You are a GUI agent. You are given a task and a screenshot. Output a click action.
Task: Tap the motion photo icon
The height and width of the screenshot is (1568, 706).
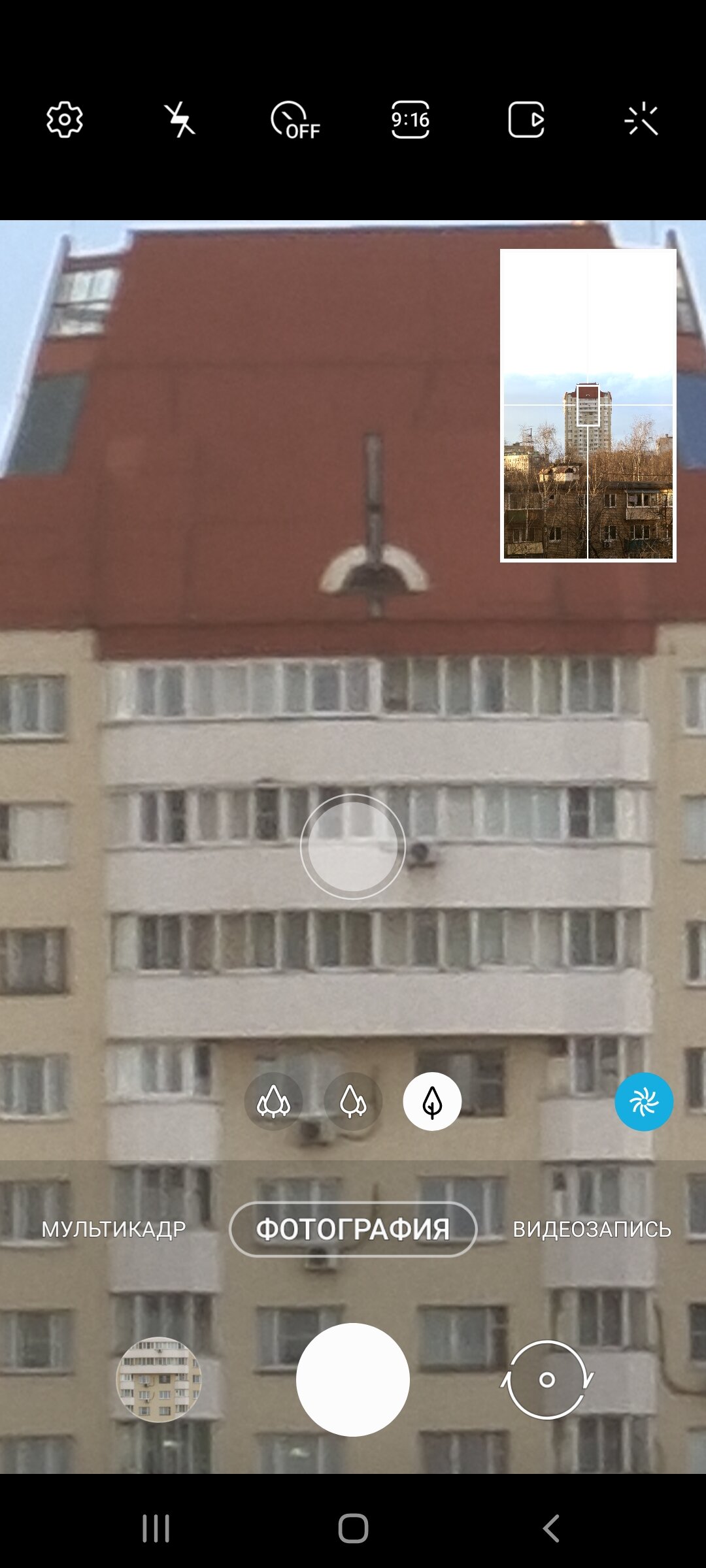(x=526, y=120)
